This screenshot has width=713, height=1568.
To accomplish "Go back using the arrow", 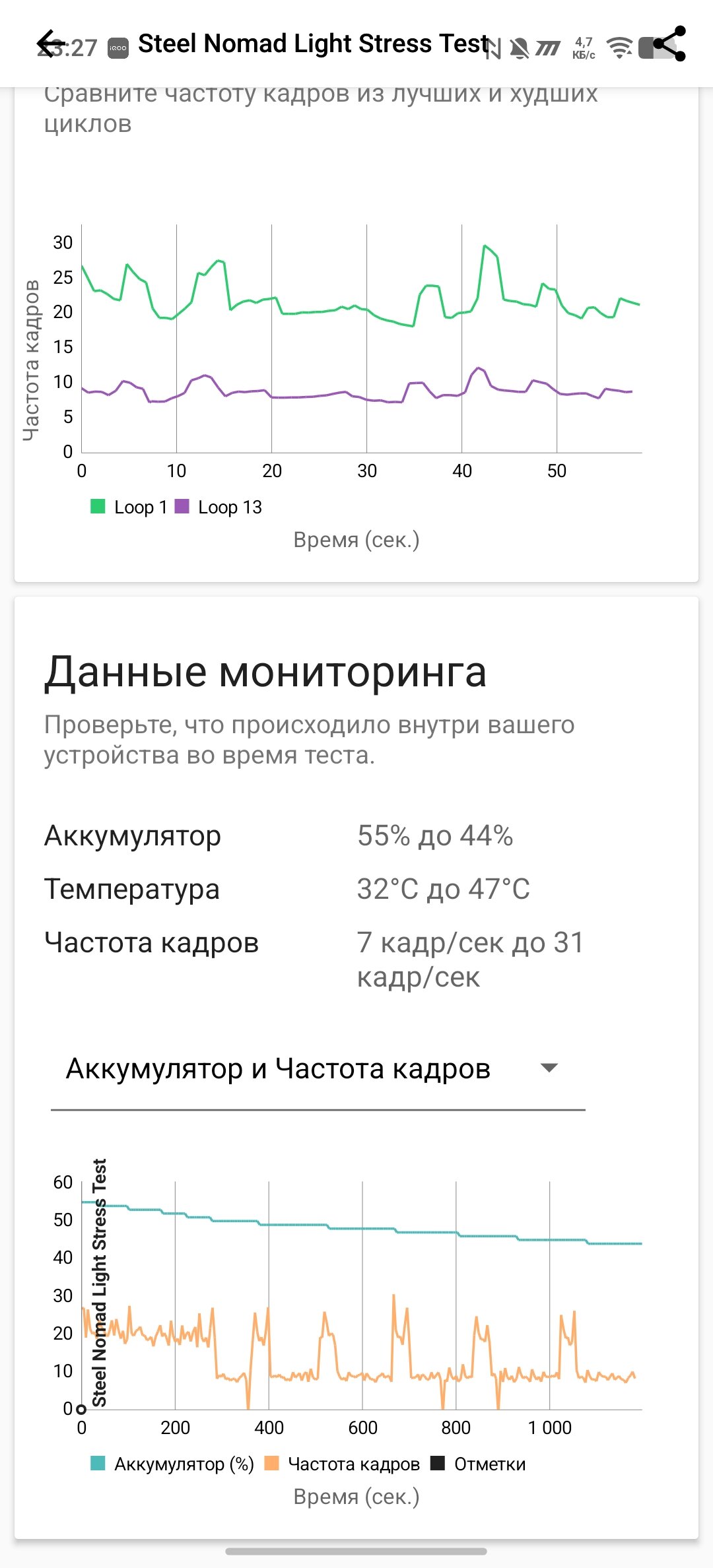I will pyautogui.click(x=50, y=44).
